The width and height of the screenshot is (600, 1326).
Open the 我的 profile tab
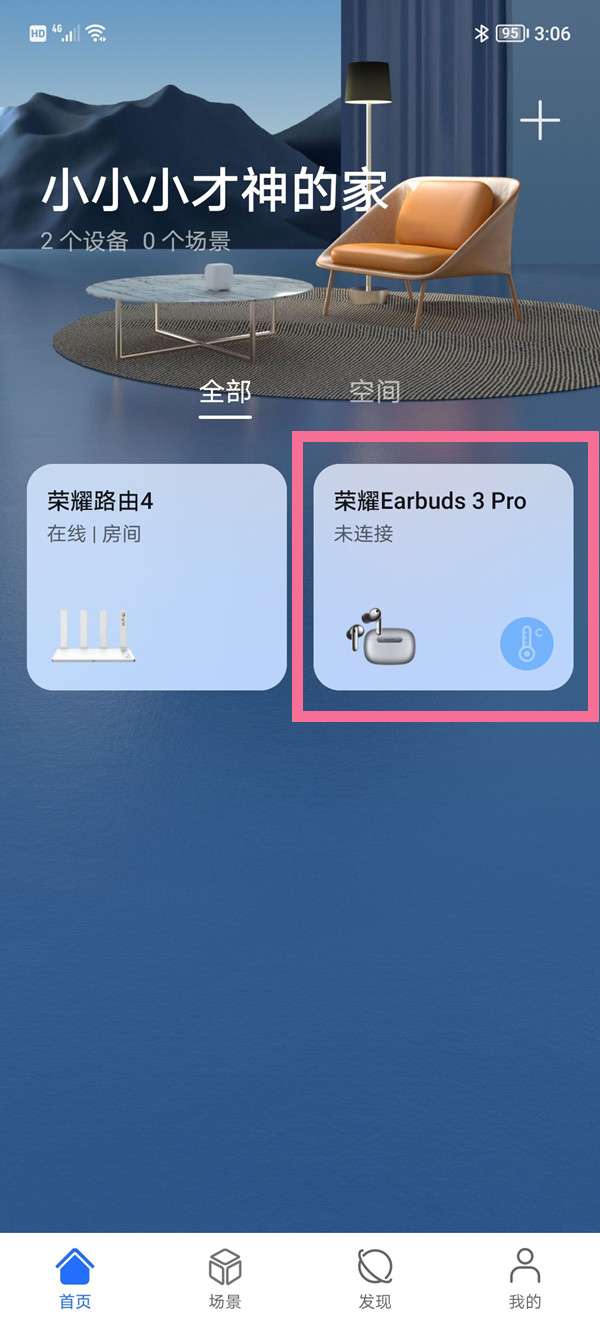(525, 1279)
